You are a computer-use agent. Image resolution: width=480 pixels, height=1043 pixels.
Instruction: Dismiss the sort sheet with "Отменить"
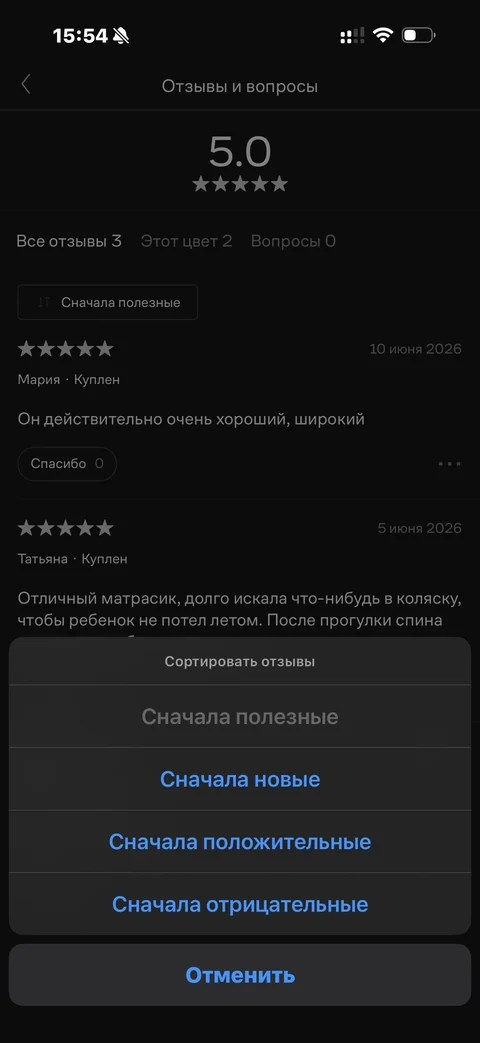point(240,975)
